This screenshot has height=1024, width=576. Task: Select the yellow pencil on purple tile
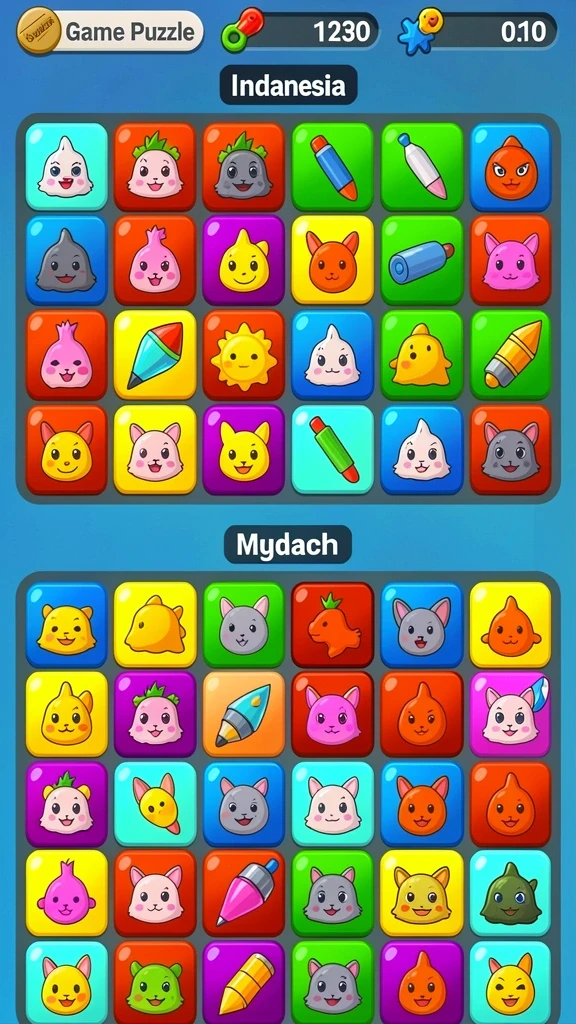tap(244, 982)
